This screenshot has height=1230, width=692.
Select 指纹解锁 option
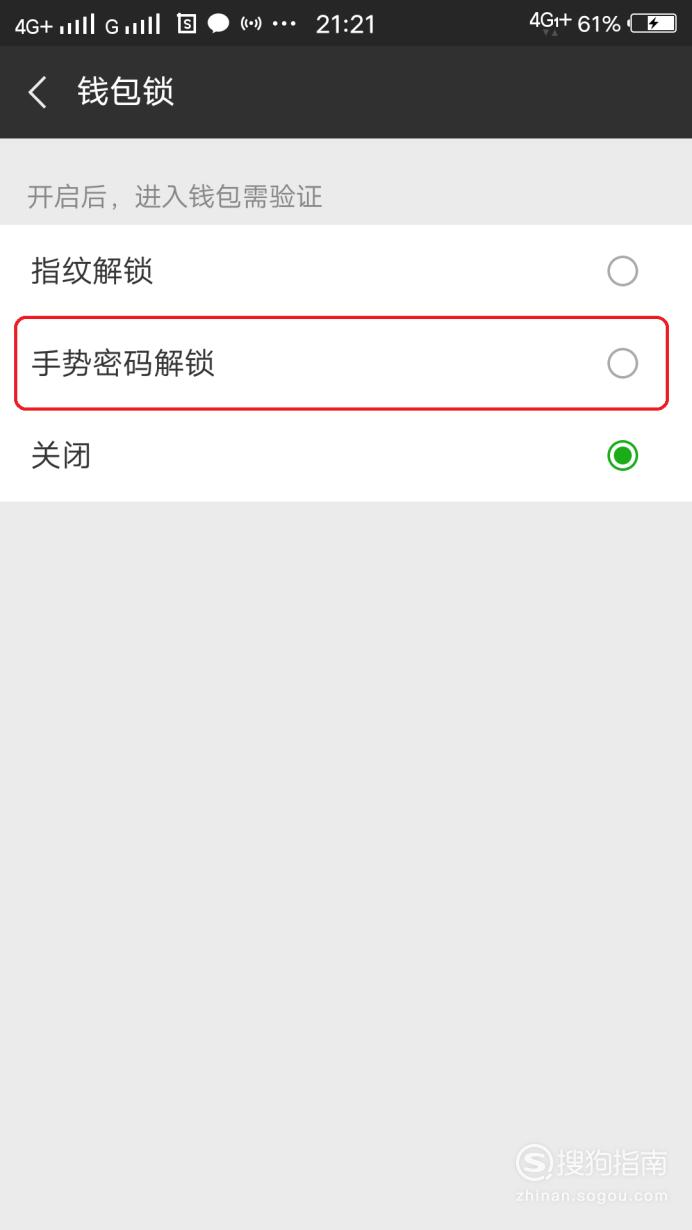[346, 271]
